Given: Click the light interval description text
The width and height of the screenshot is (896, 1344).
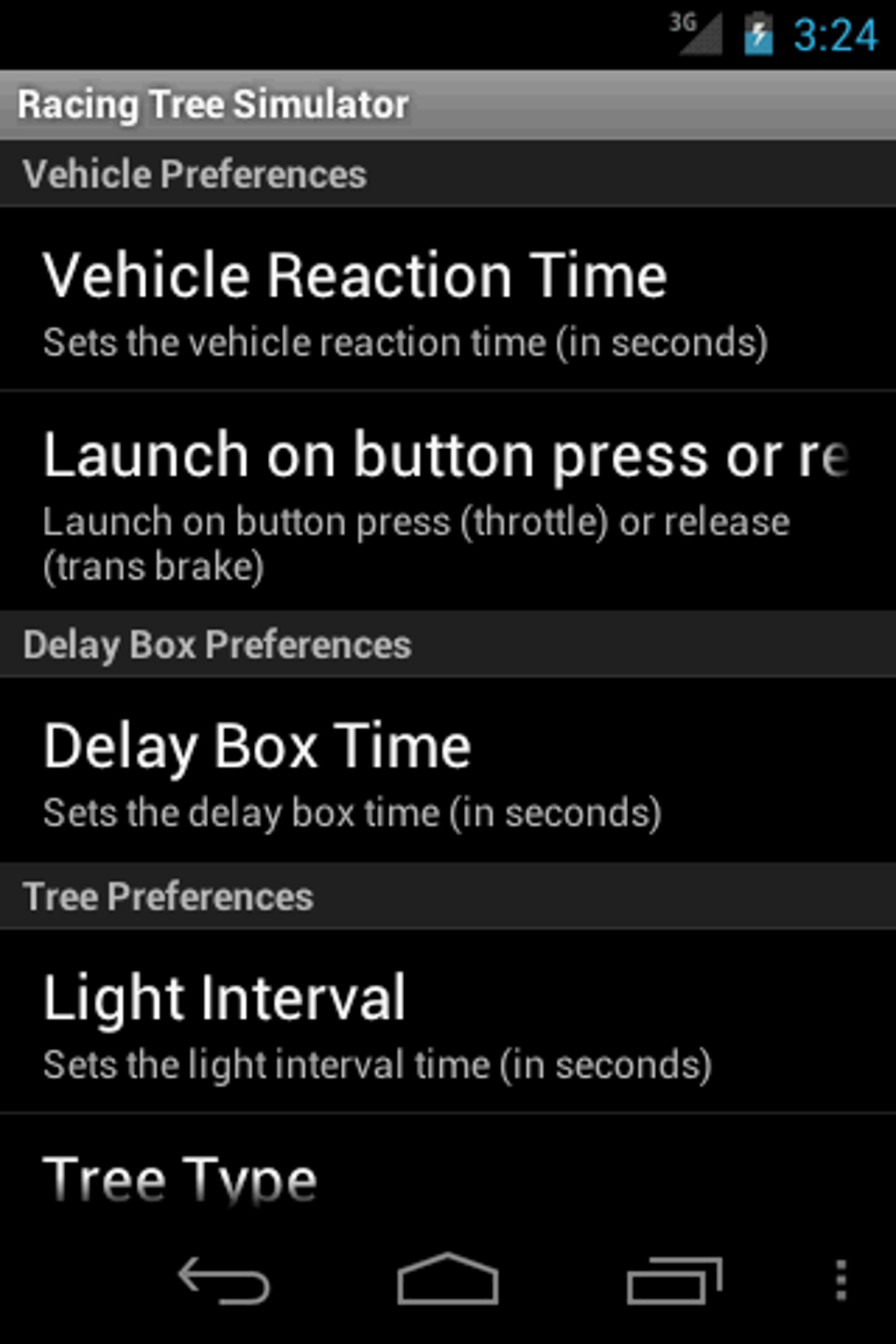Looking at the screenshot, I should pos(378,1064).
